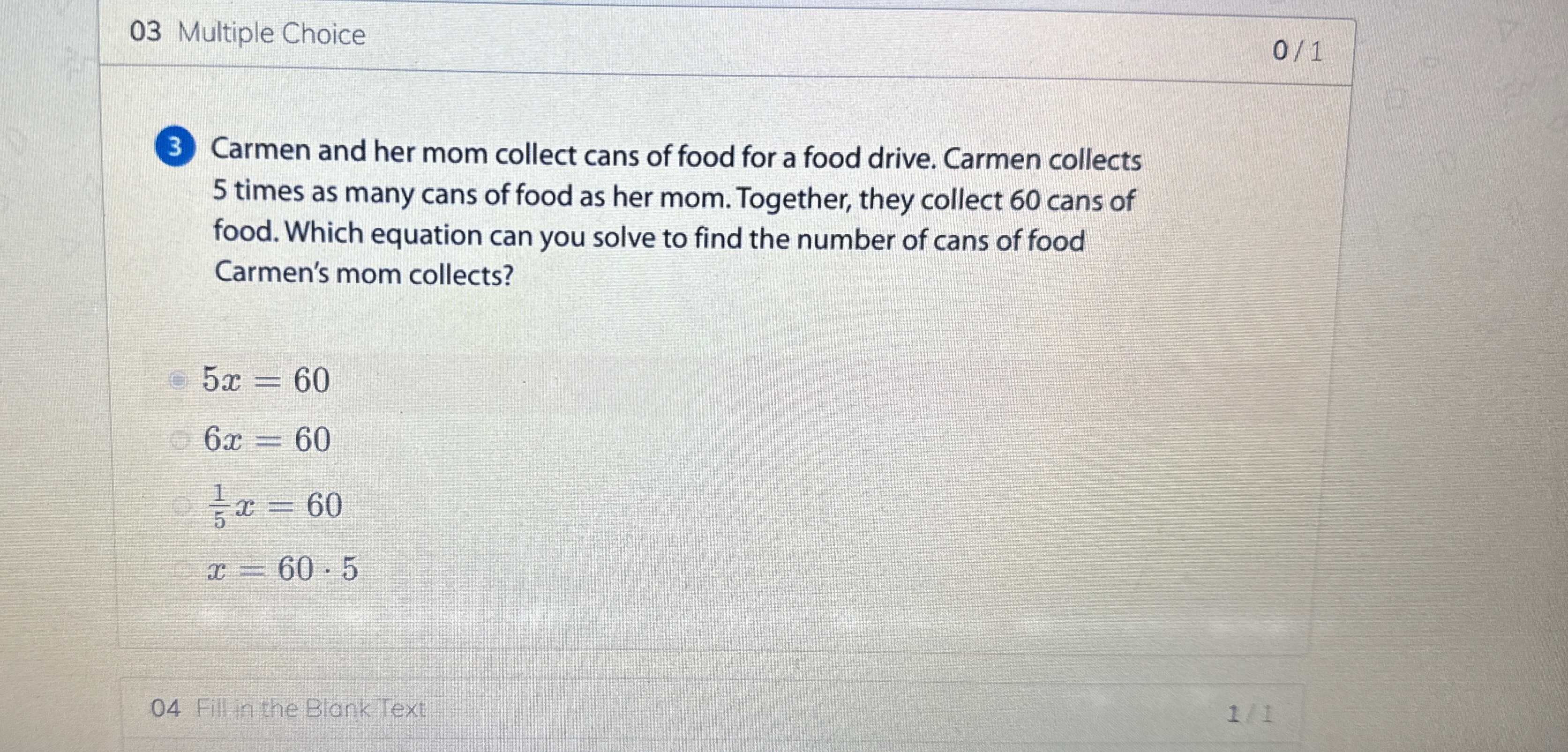Select the 5x = 60 answer option
1568x752 pixels.
178,381
